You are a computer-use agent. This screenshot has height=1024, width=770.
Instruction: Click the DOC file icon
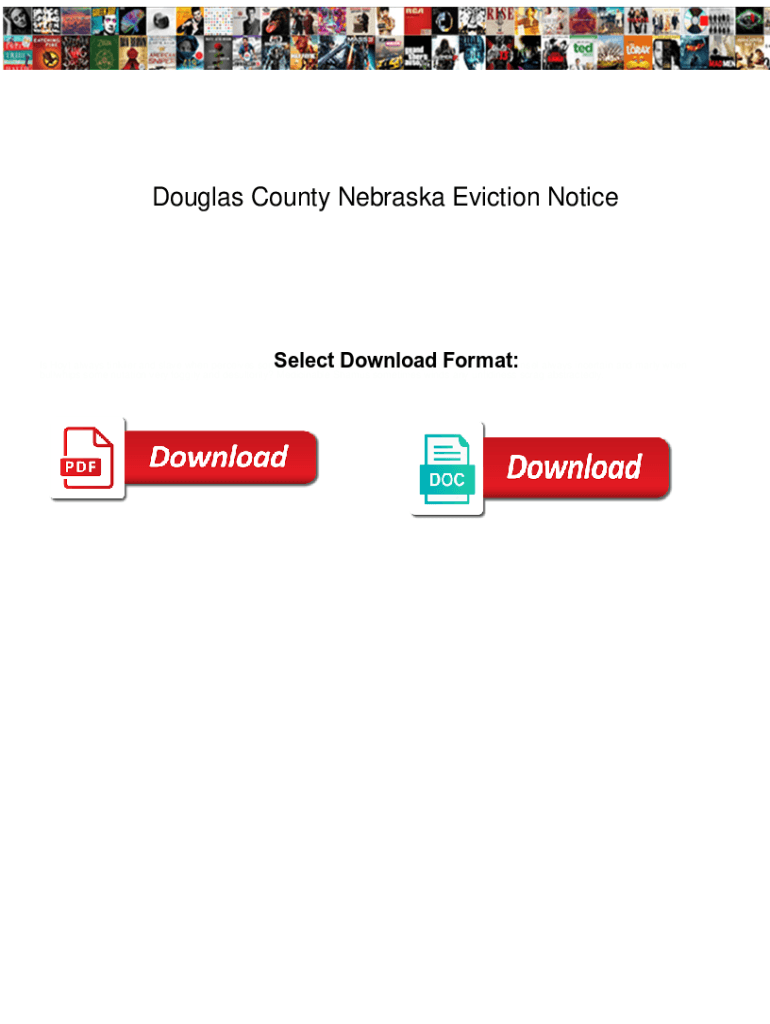click(446, 469)
